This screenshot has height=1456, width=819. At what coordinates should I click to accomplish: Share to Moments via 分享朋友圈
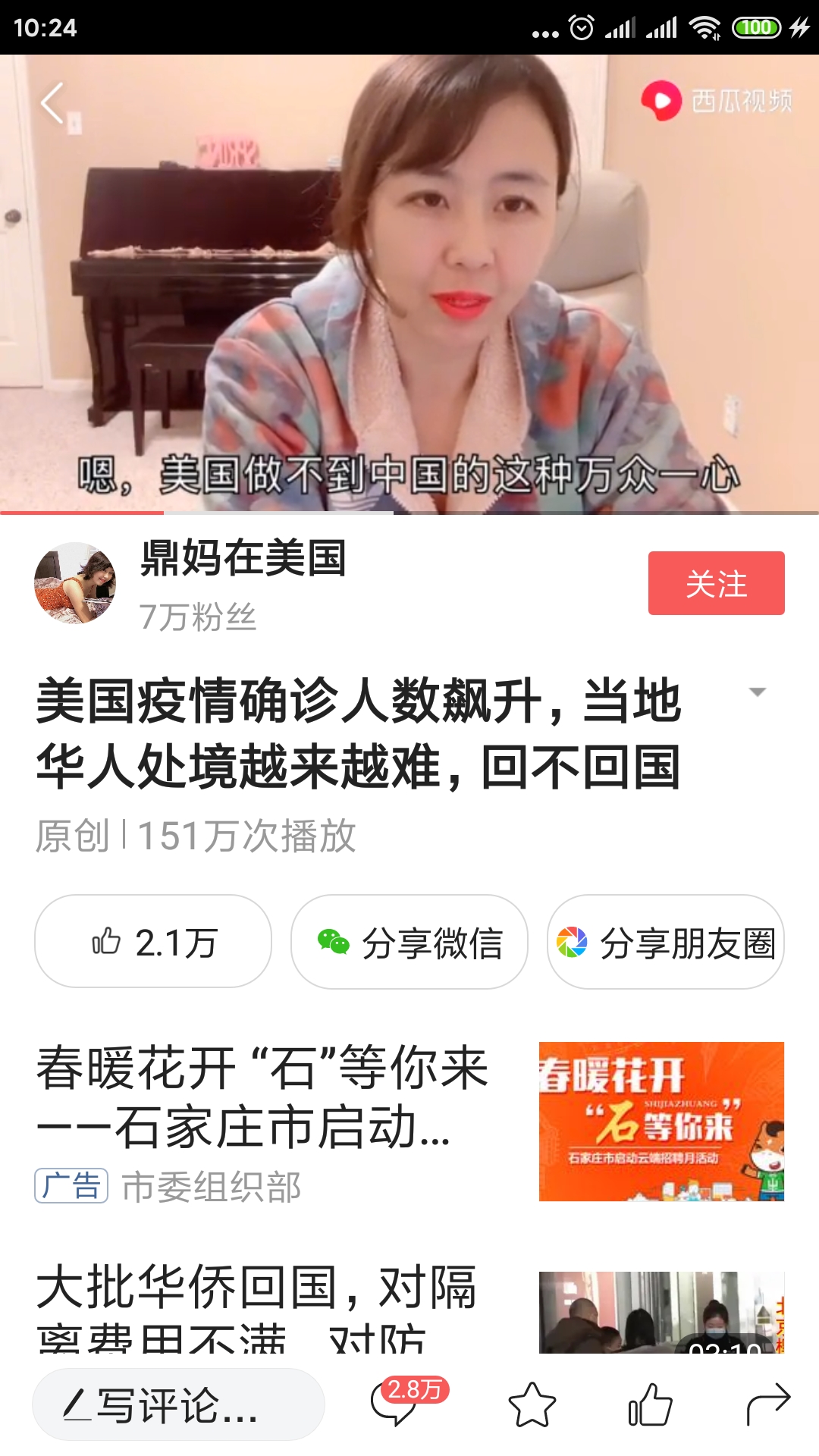point(665,942)
